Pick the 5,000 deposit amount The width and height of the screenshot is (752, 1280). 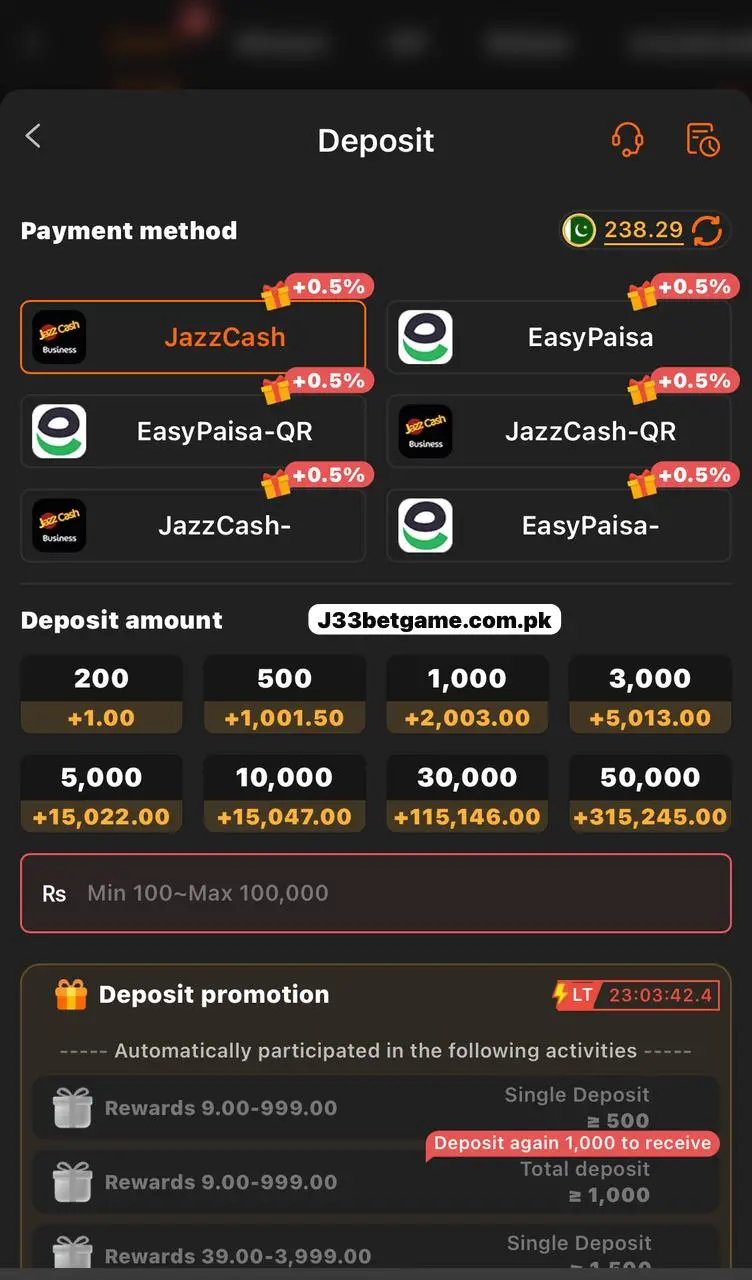pyautogui.click(x=101, y=794)
